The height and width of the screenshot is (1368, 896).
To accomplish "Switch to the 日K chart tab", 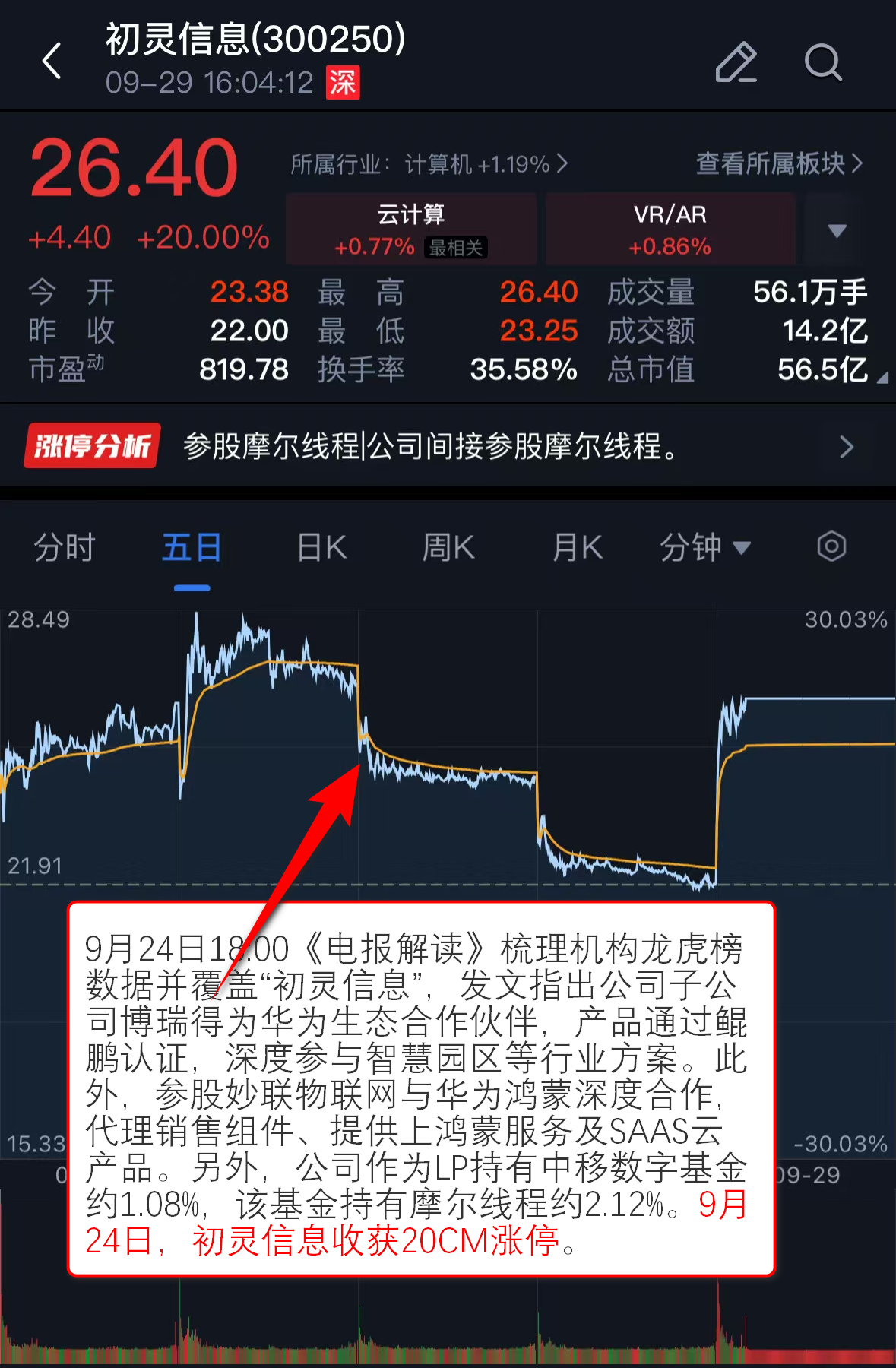I will pyautogui.click(x=321, y=547).
